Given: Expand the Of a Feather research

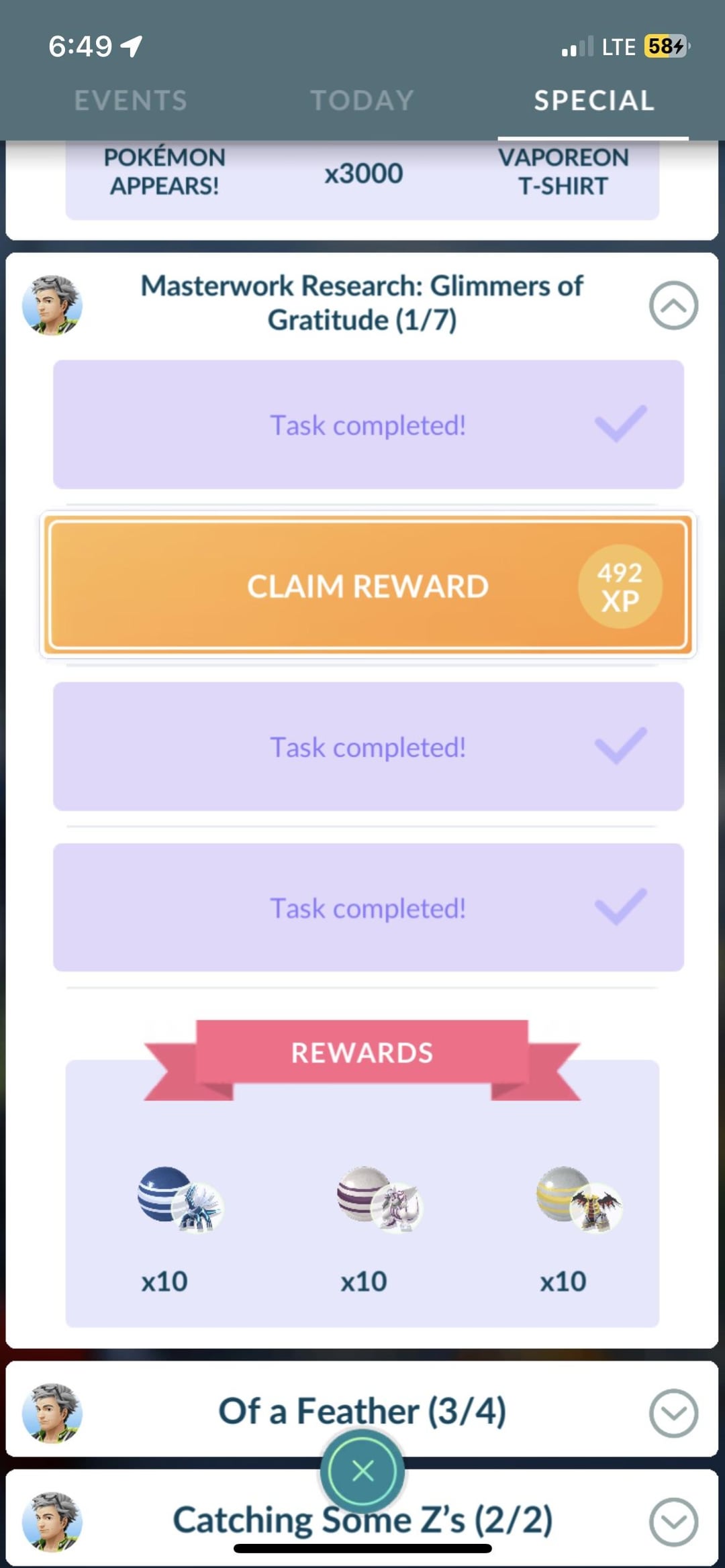Looking at the screenshot, I should pos(673,1412).
